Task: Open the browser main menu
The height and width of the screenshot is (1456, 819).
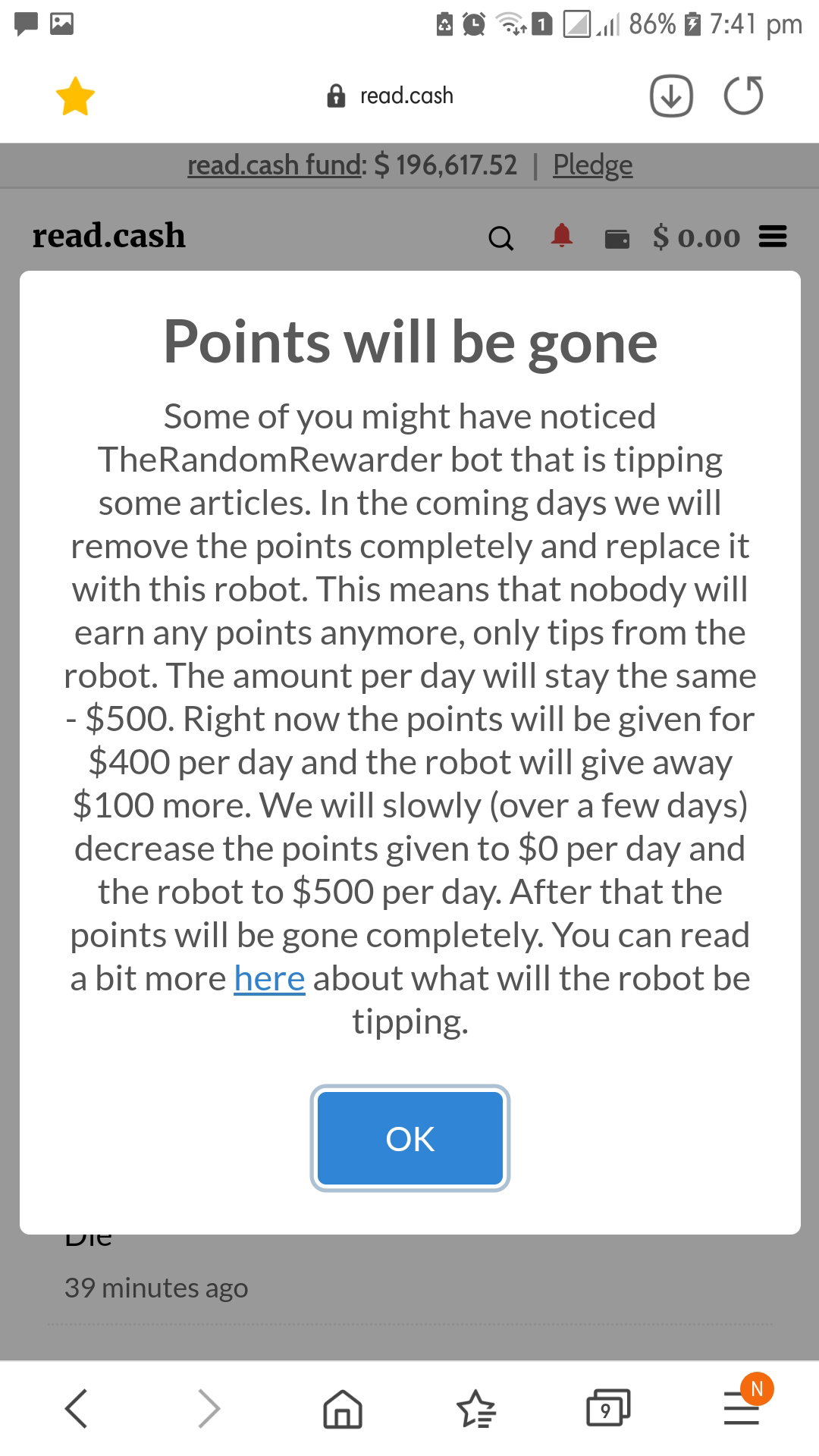Action: click(x=742, y=1408)
